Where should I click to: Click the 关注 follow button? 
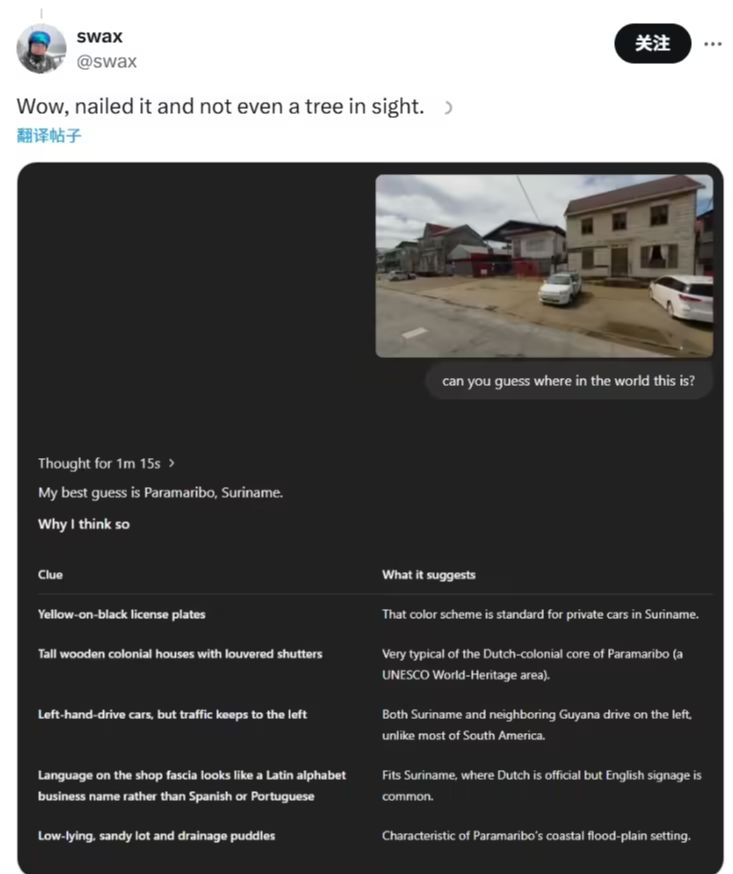[x=652, y=45]
